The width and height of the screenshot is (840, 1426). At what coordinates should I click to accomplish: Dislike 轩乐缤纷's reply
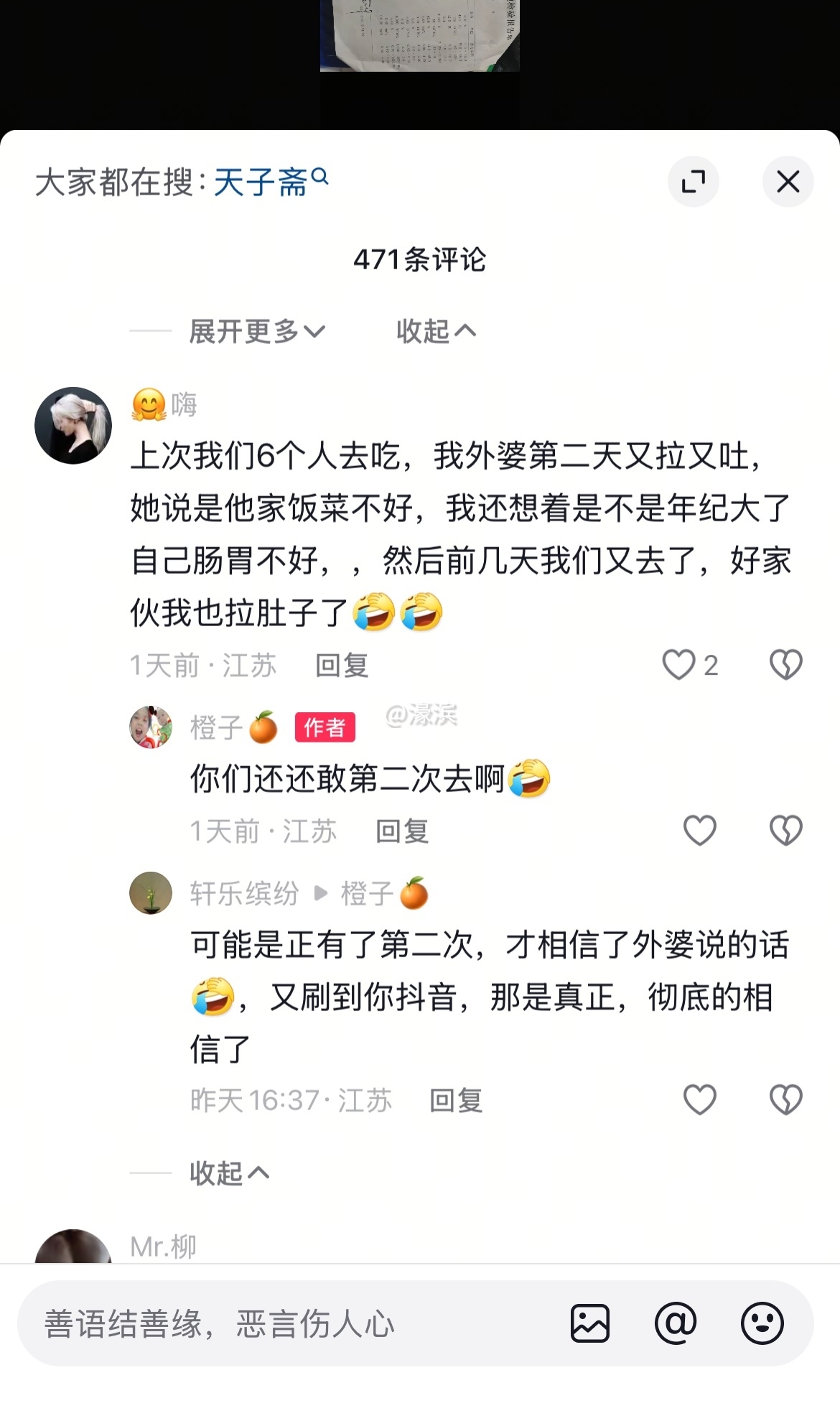(x=785, y=1100)
